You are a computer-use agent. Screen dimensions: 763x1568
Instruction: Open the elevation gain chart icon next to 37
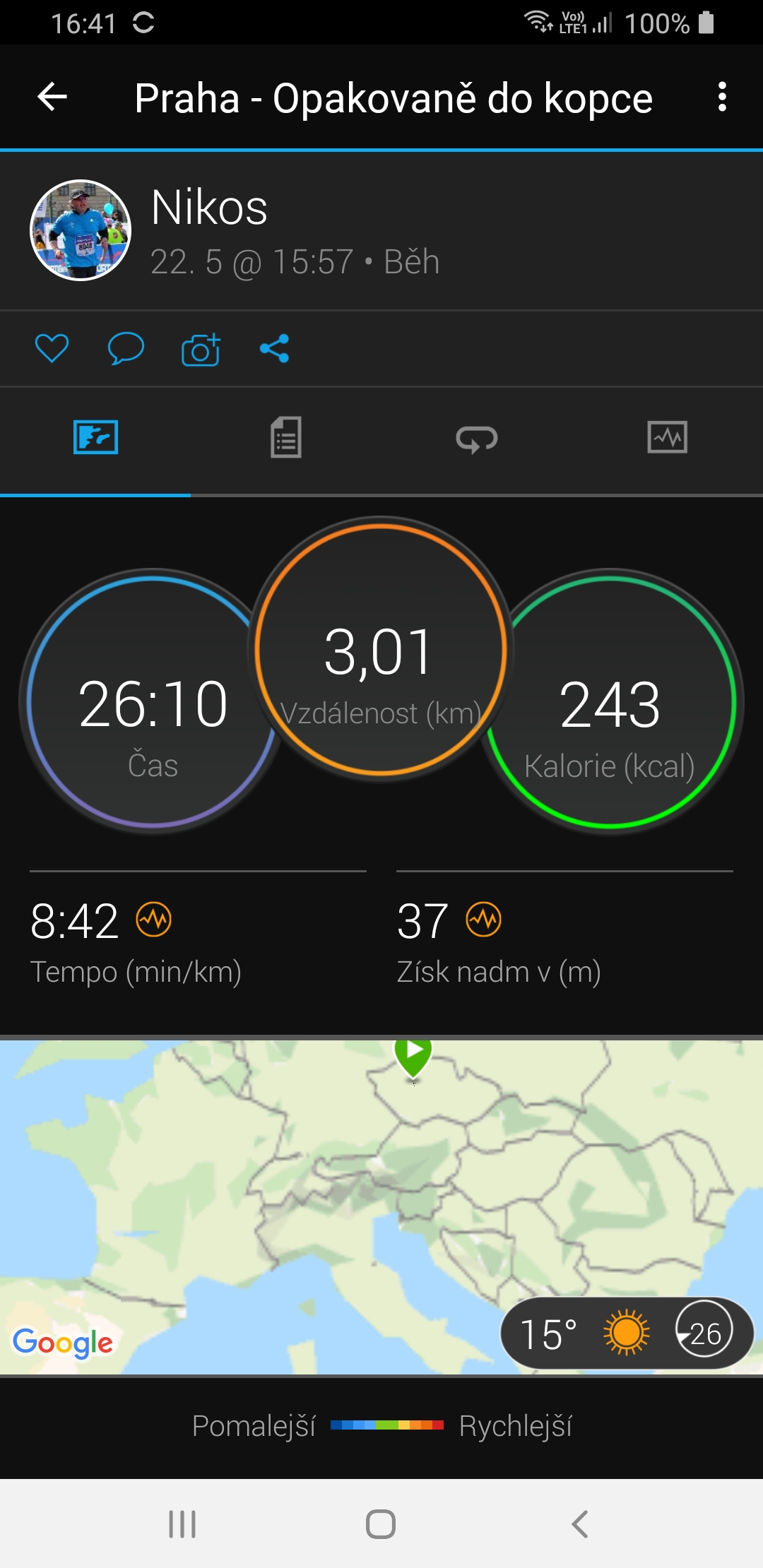pos(484,920)
